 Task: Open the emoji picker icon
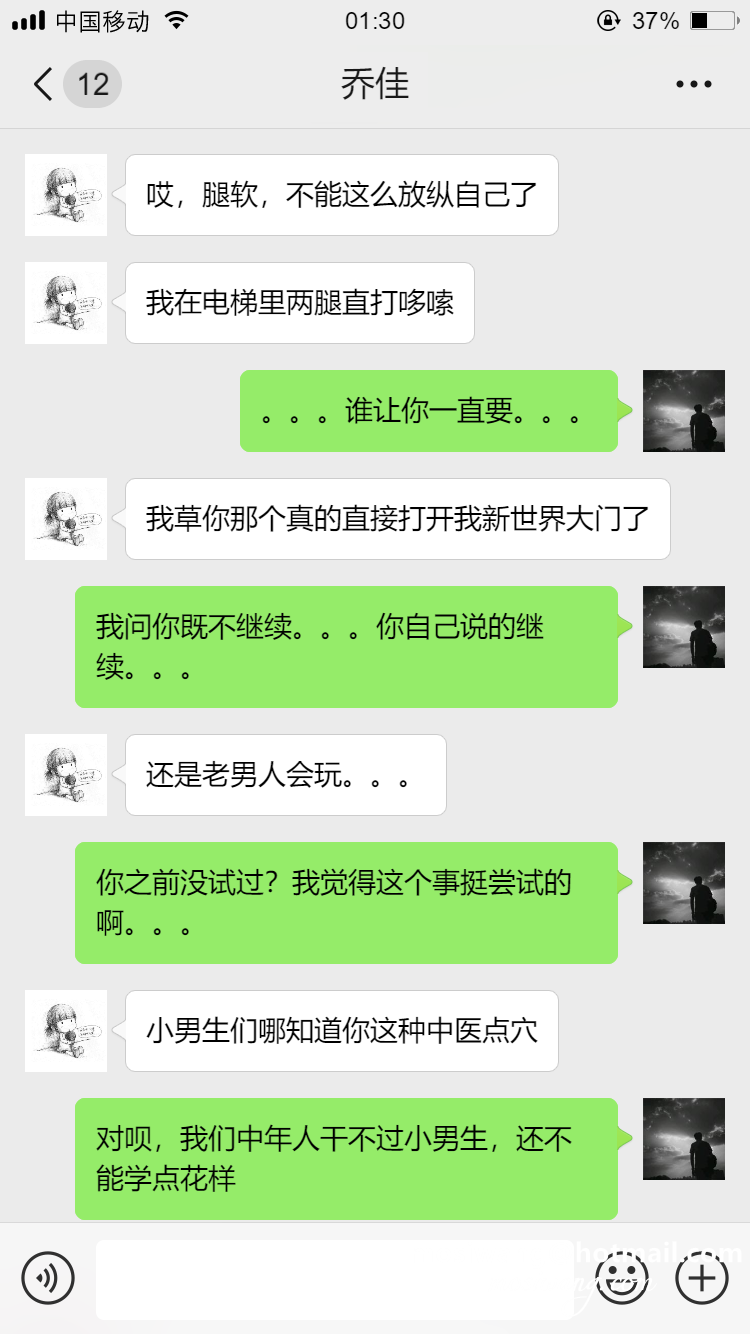621,1278
